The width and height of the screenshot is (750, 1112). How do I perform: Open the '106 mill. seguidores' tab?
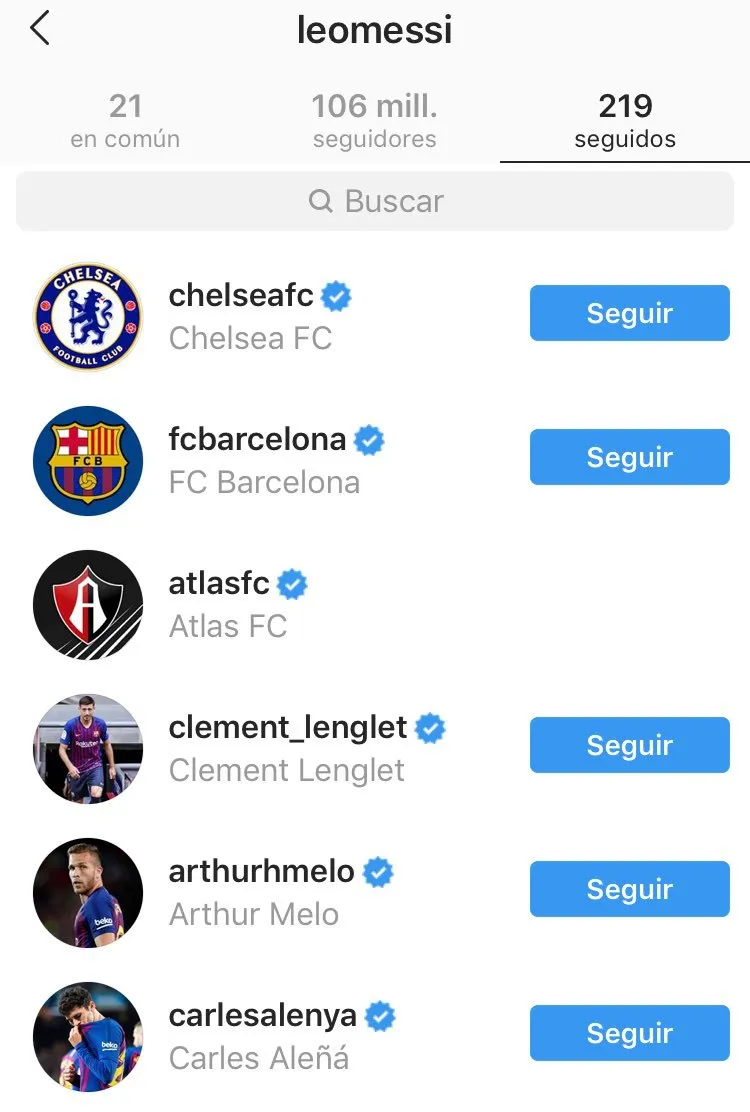point(374,117)
